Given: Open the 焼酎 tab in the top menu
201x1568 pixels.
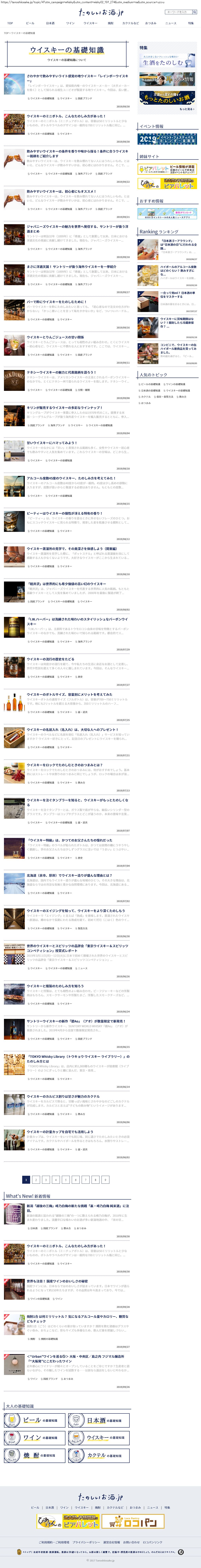Looking at the screenshot, I should [x=111, y=23].
